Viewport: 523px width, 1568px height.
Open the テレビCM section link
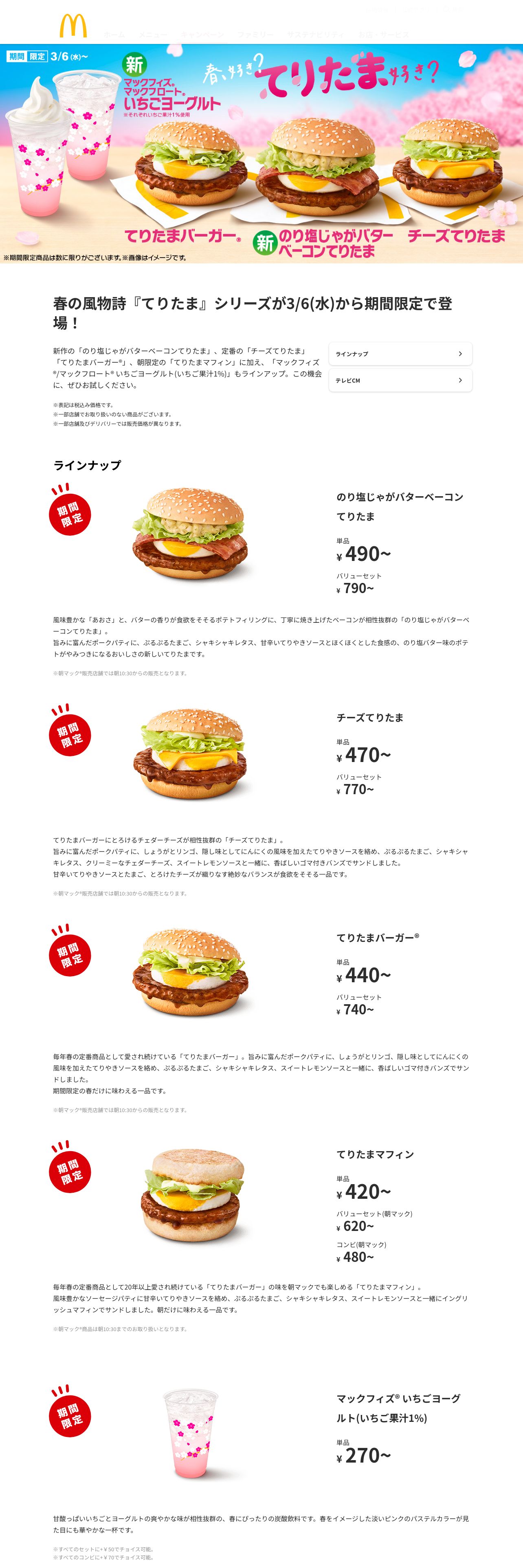pyautogui.click(x=400, y=381)
